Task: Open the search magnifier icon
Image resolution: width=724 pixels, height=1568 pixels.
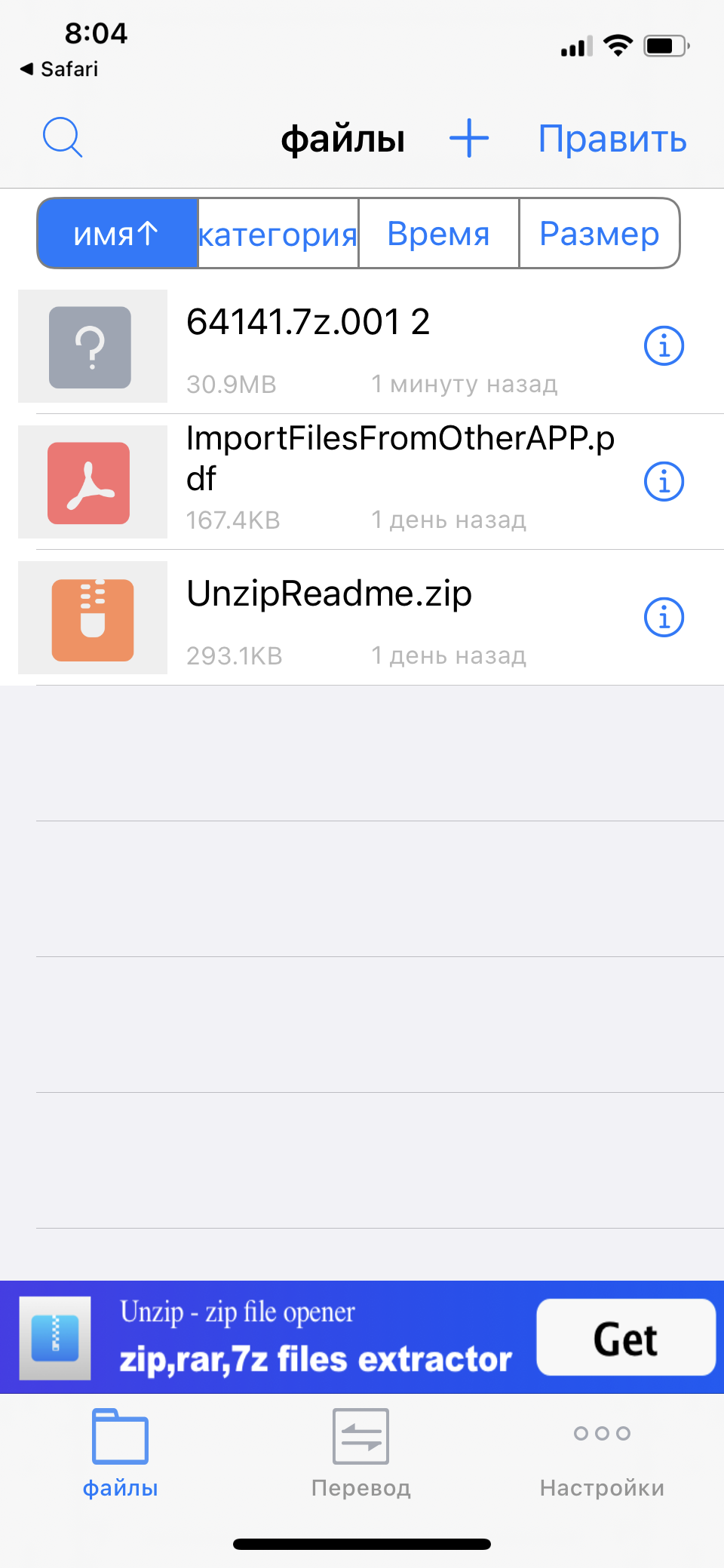Action: click(63, 137)
